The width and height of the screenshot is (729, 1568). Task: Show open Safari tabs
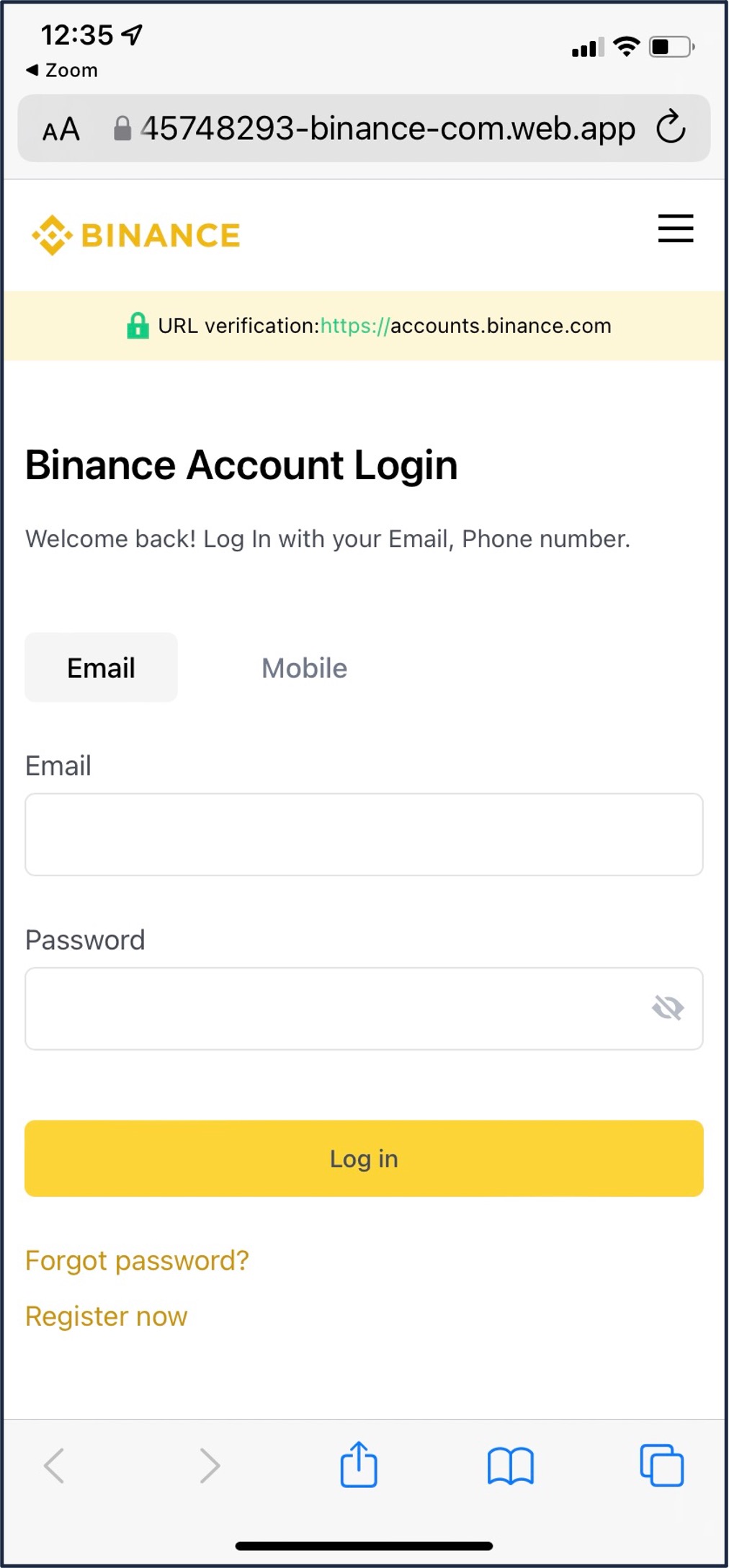click(x=661, y=1466)
